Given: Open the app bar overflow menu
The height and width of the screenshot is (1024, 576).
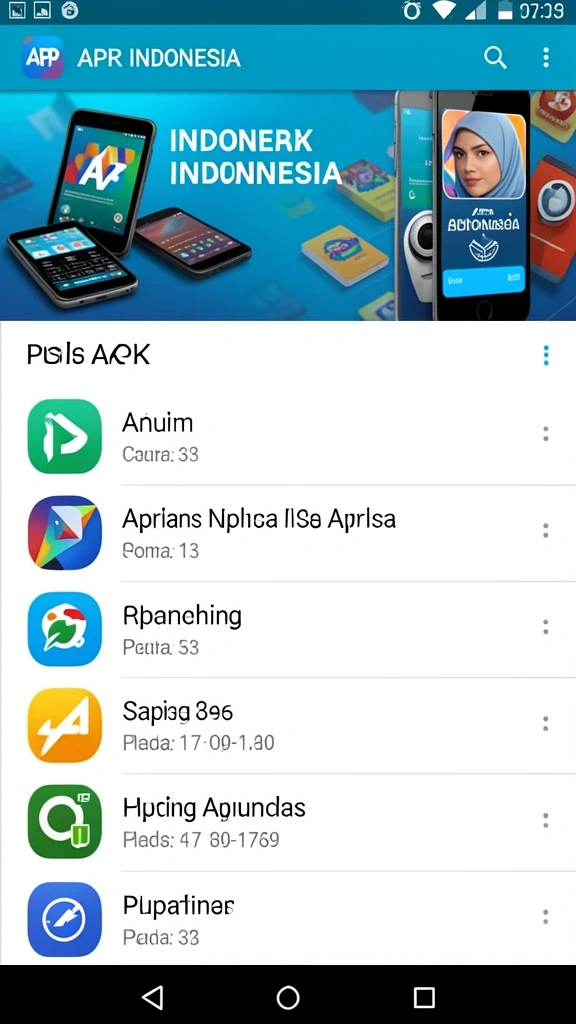Looking at the screenshot, I should click(546, 57).
